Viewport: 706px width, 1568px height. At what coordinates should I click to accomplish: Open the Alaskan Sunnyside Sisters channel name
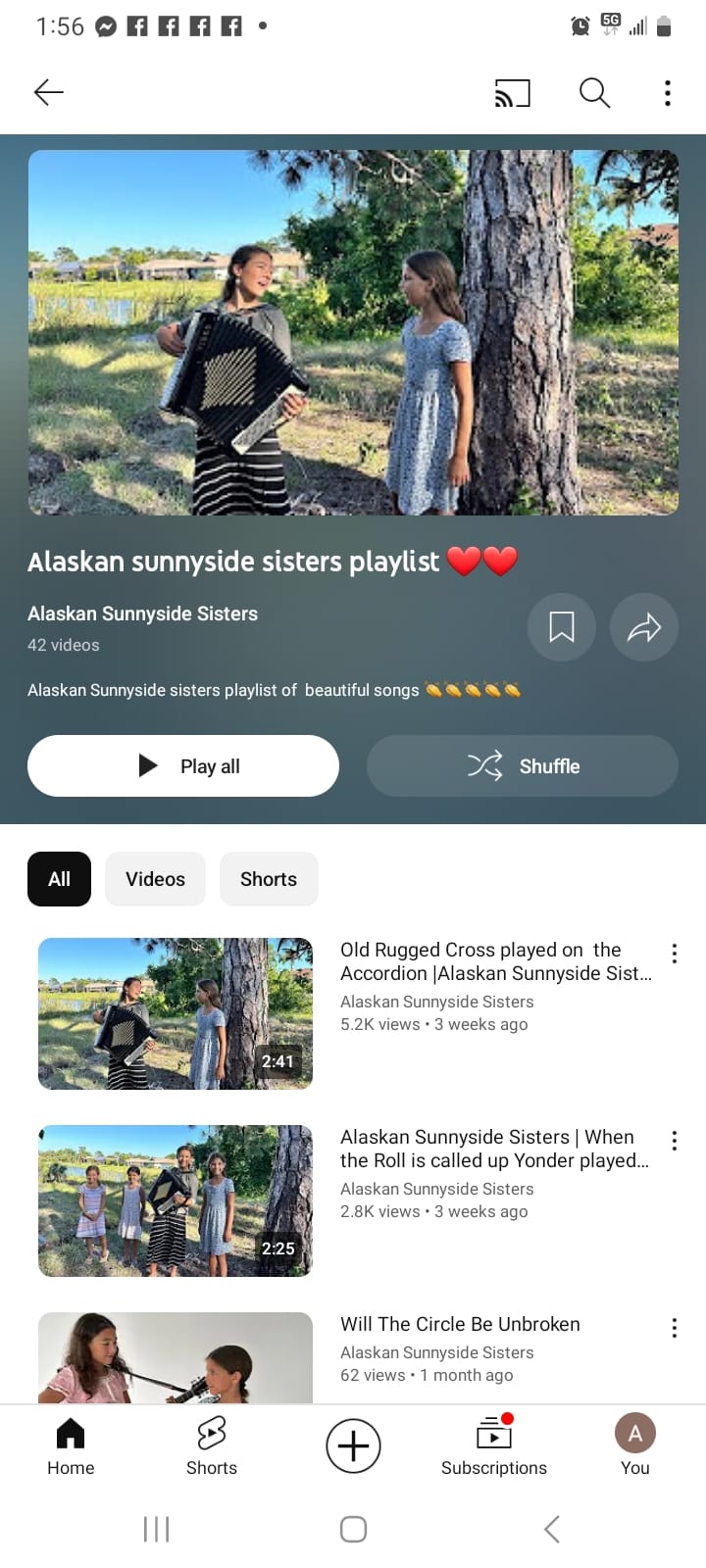pos(142,613)
